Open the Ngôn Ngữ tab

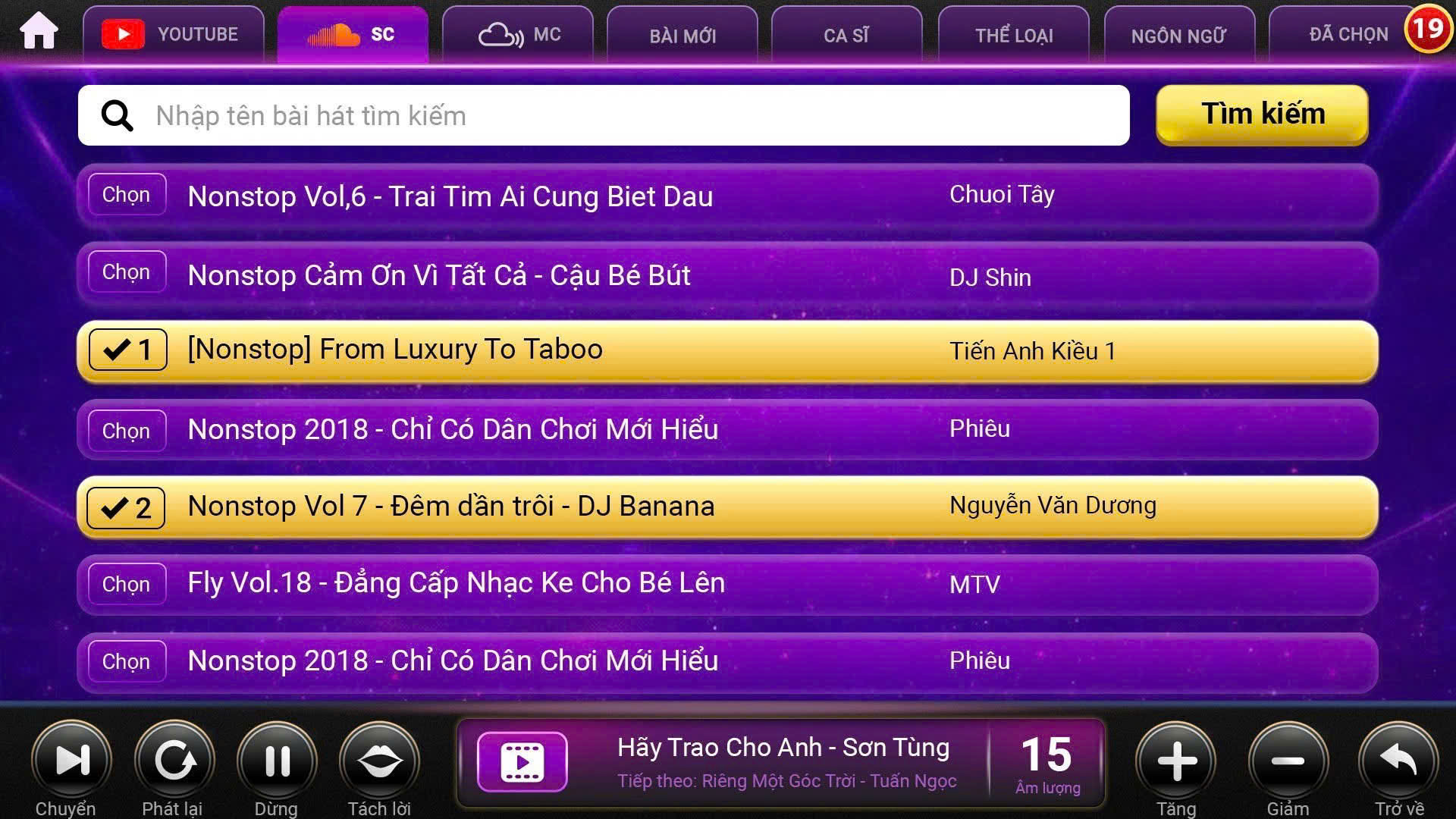(x=1178, y=36)
